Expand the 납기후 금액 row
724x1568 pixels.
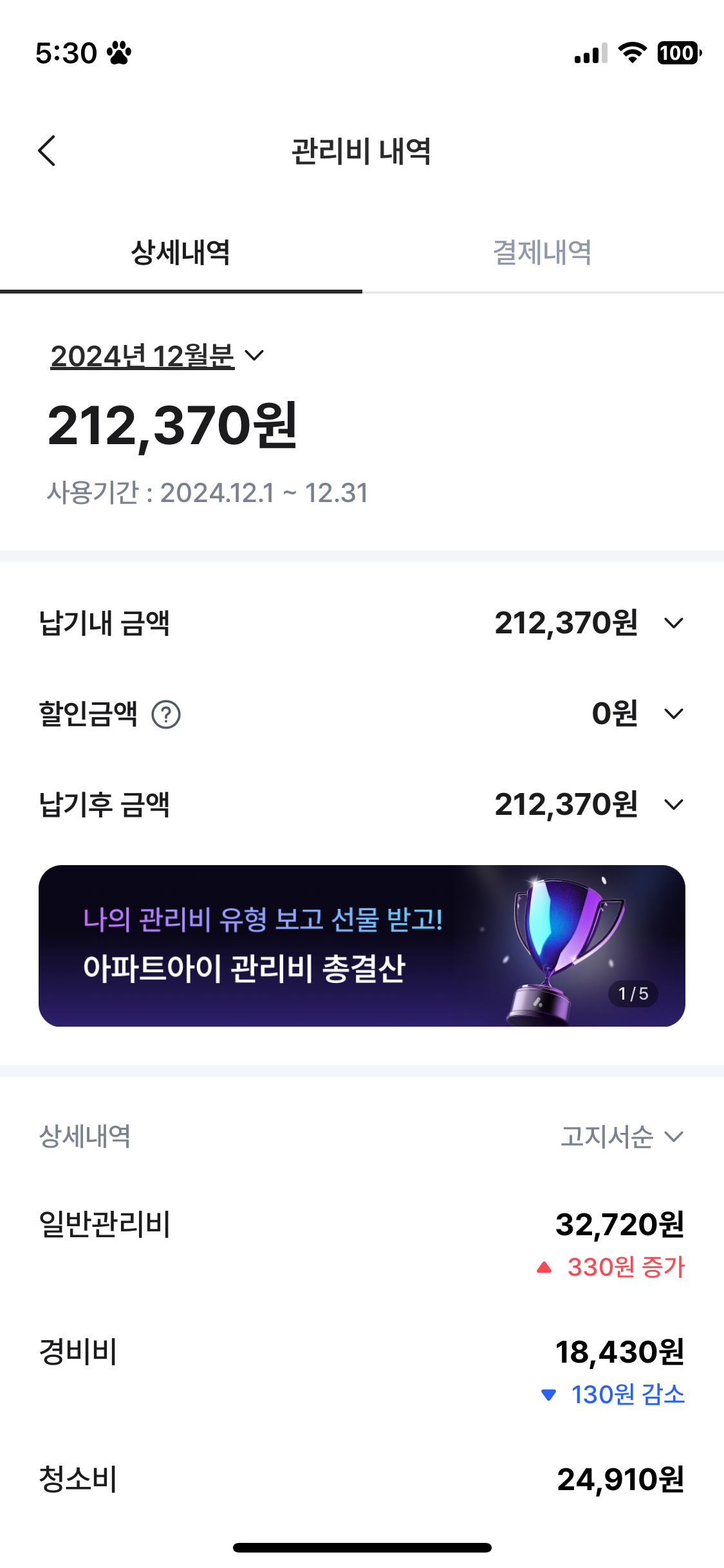point(673,805)
